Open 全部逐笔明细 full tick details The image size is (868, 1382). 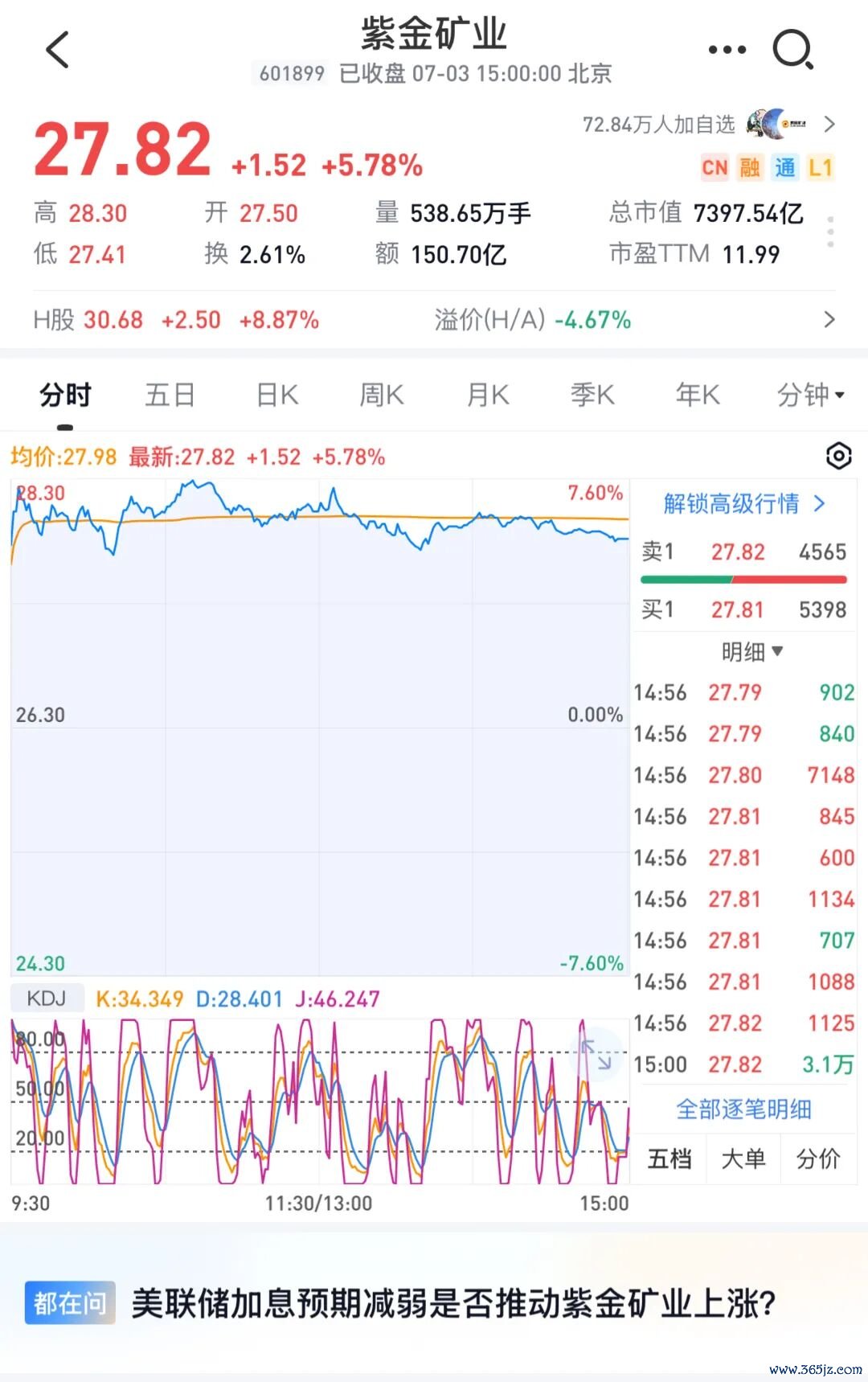point(743,1109)
